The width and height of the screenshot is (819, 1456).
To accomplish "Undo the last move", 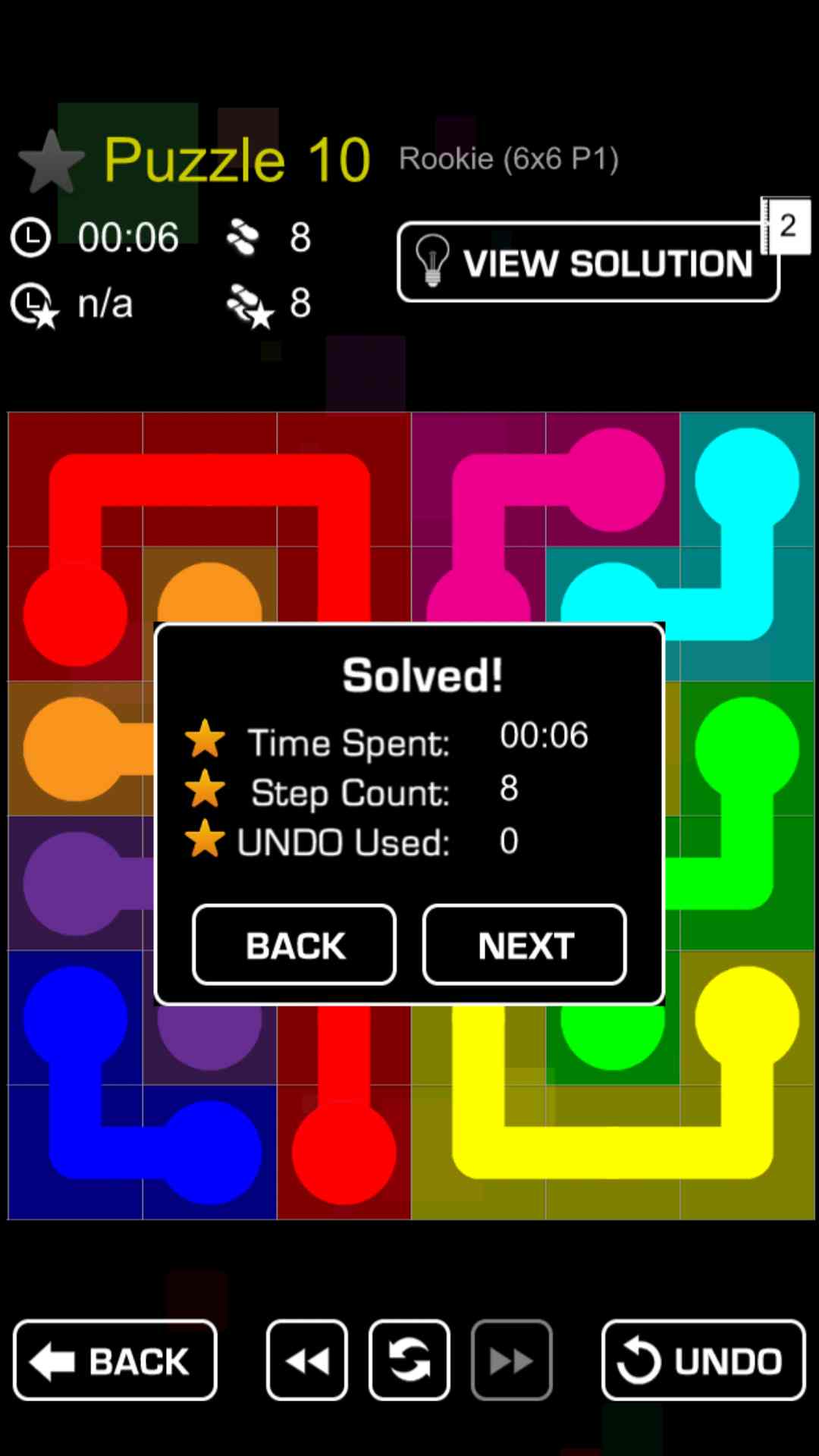I will 703,1360.
